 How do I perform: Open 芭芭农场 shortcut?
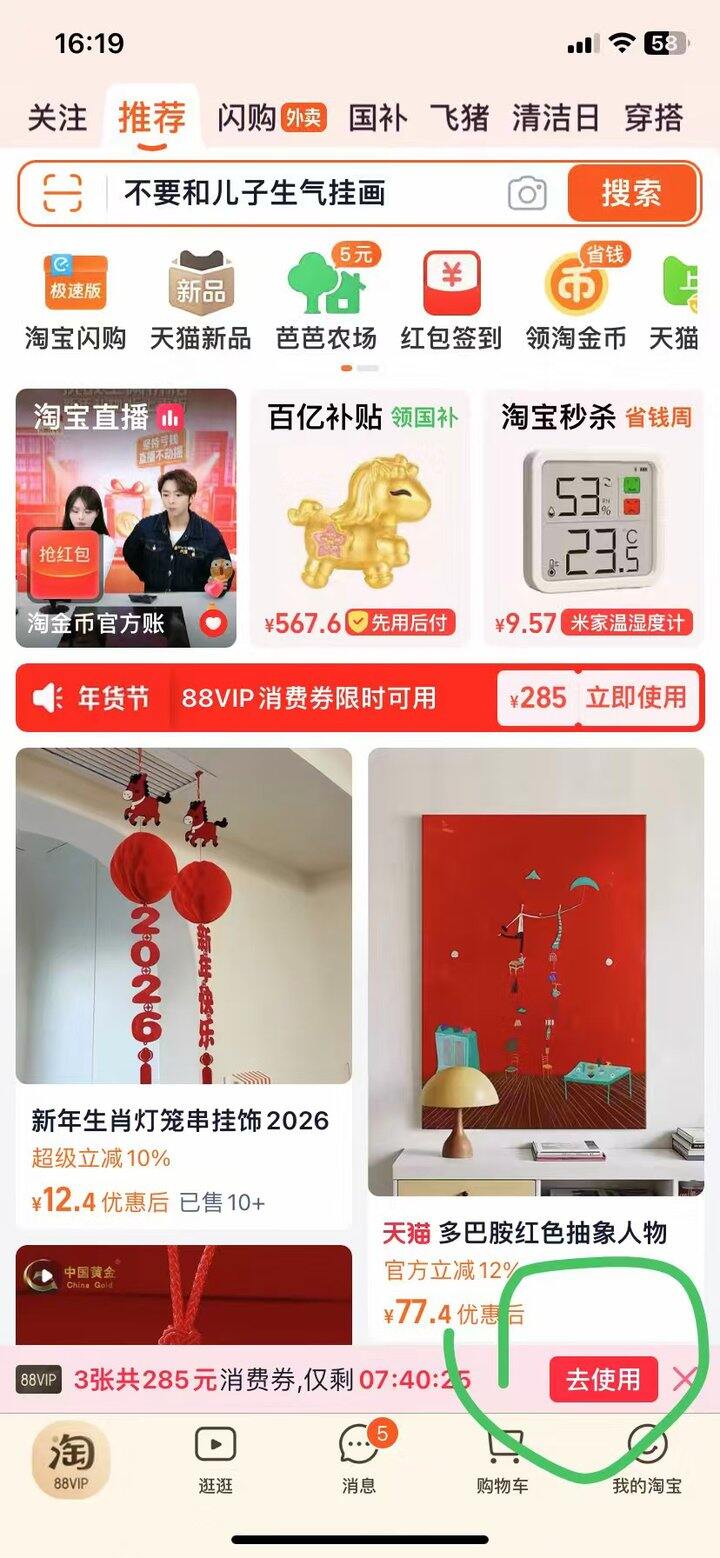(x=326, y=301)
